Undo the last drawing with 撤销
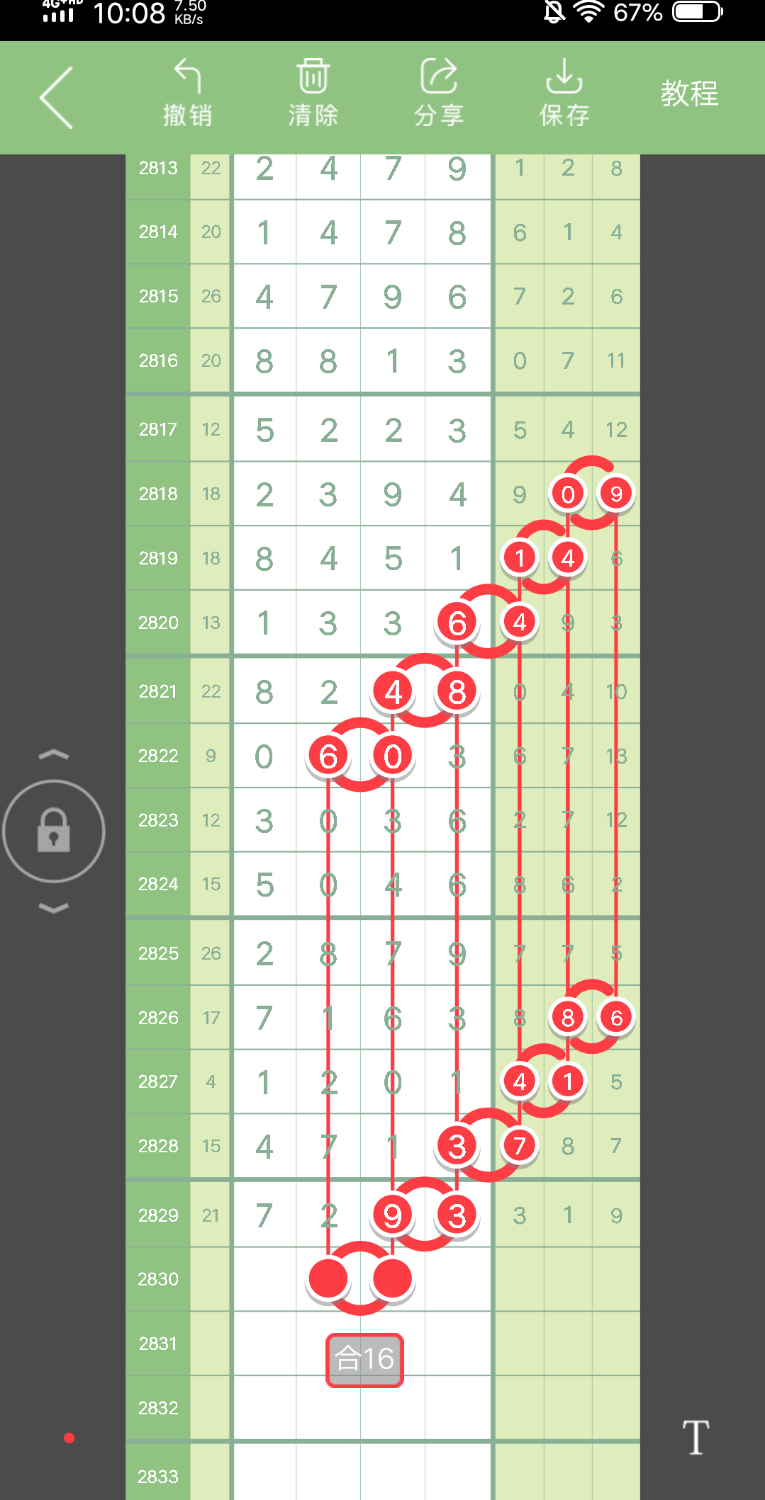 click(x=187, y=93)
